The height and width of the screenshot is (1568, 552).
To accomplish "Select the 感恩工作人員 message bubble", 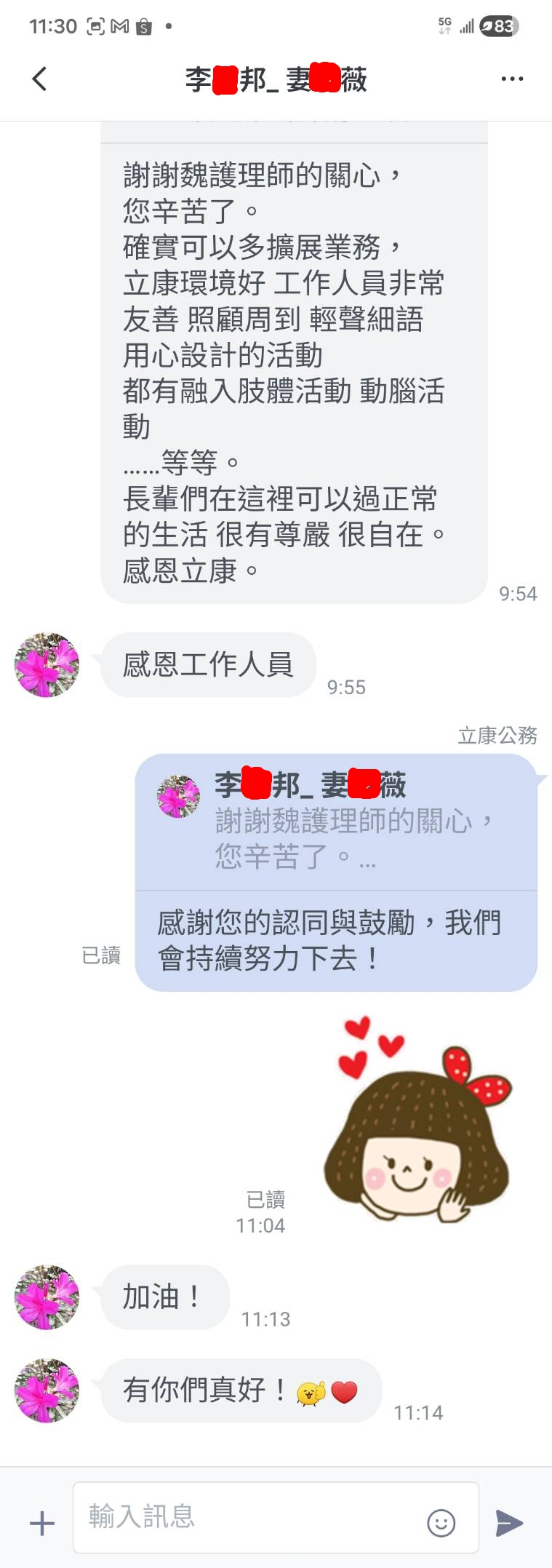I will (x=207, y=664).
